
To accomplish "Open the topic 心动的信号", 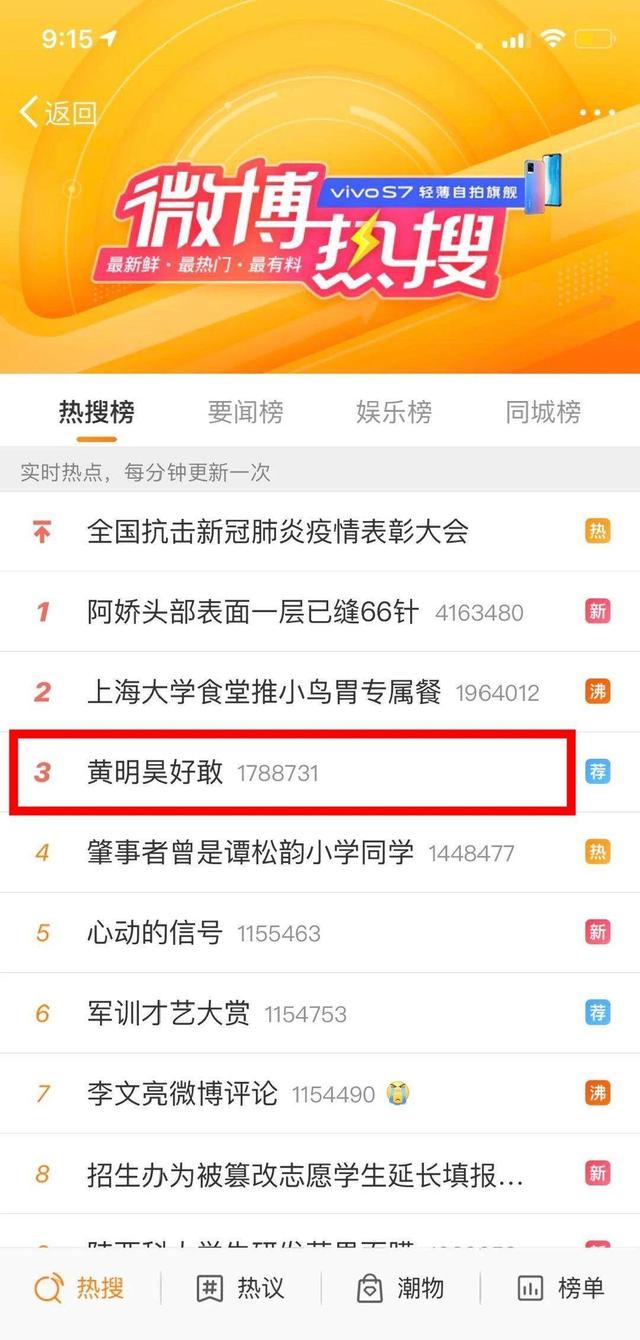I will click(320, 932).
